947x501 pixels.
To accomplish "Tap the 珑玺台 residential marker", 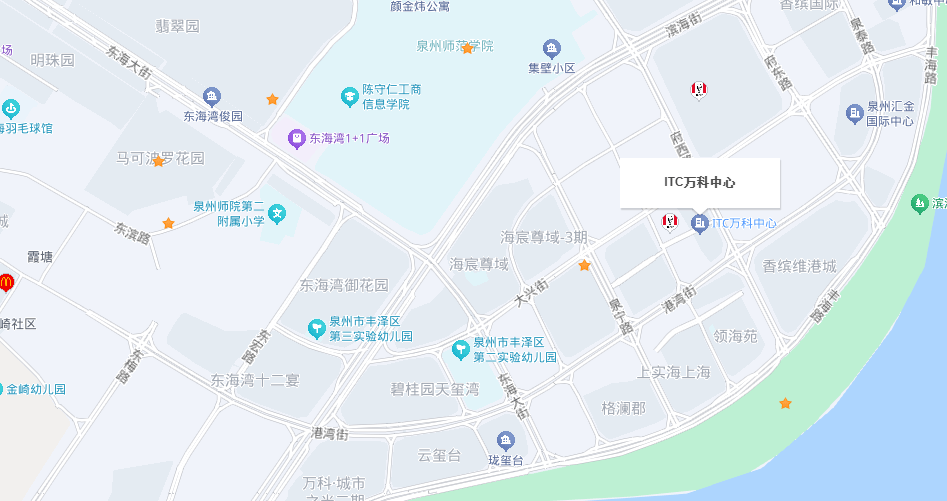I will coord(505,441).
